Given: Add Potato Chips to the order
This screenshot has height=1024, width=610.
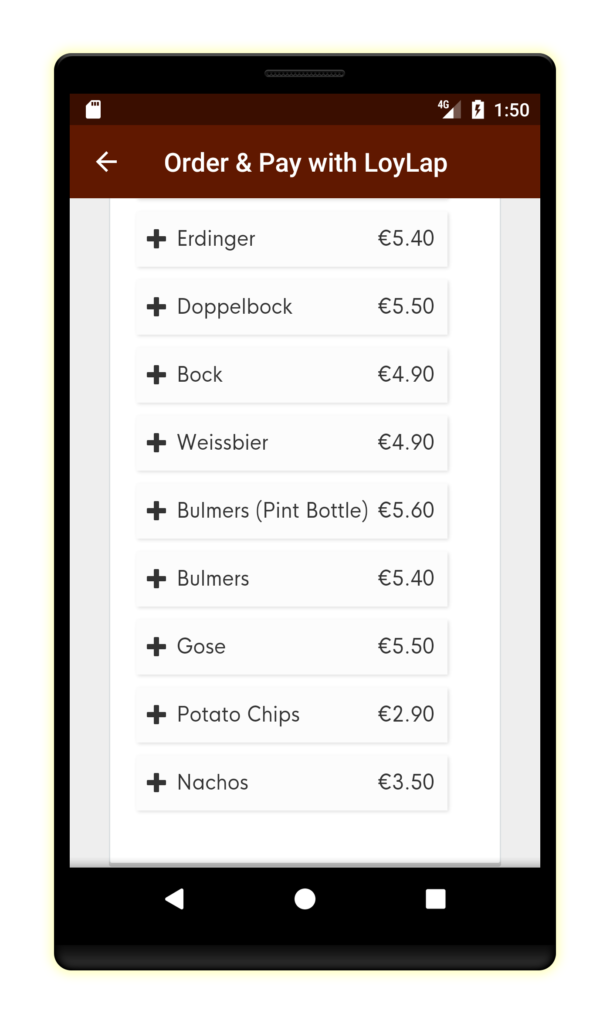Looking at the screenshot, I should tap(292, 714).
